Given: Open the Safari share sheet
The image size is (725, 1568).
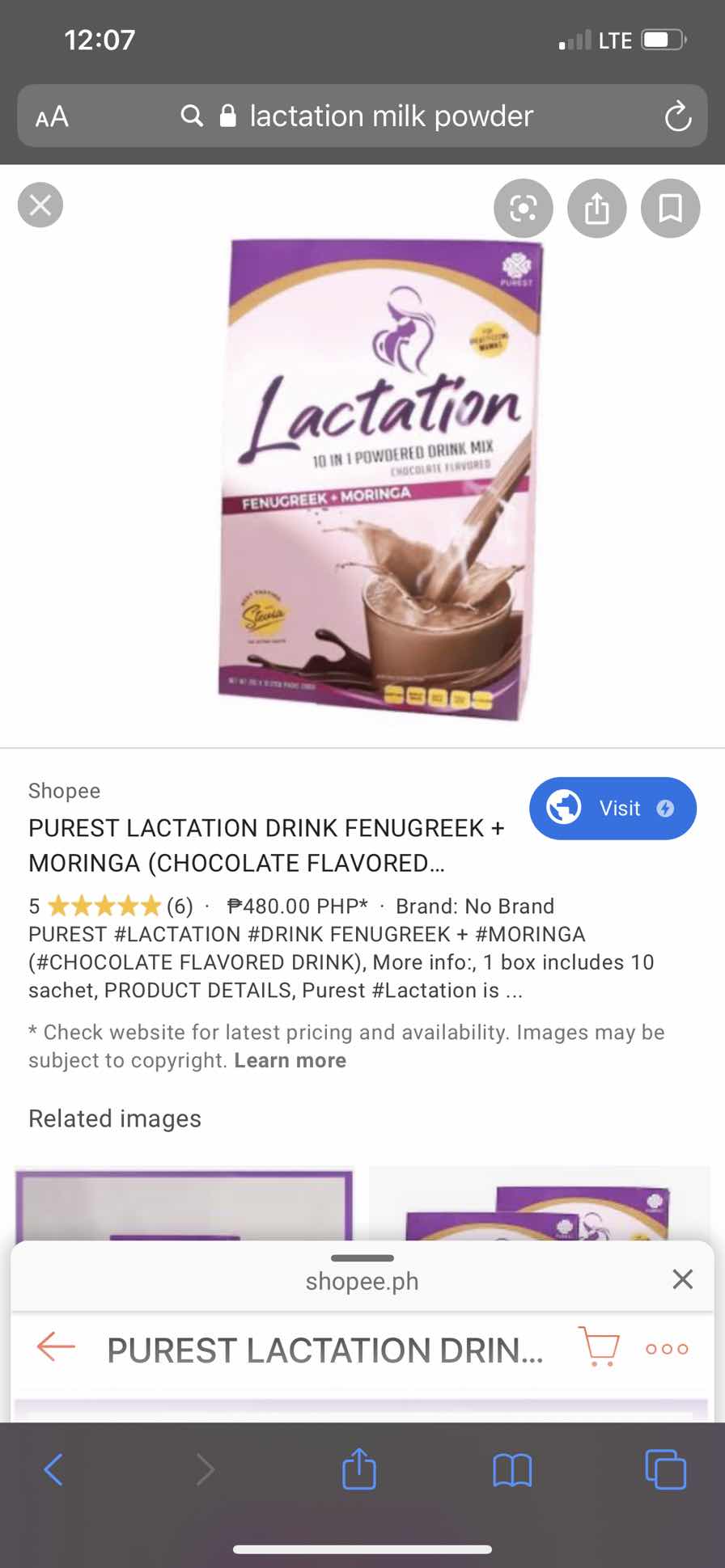Looking at the screenshot, I should click(359, 1469).
